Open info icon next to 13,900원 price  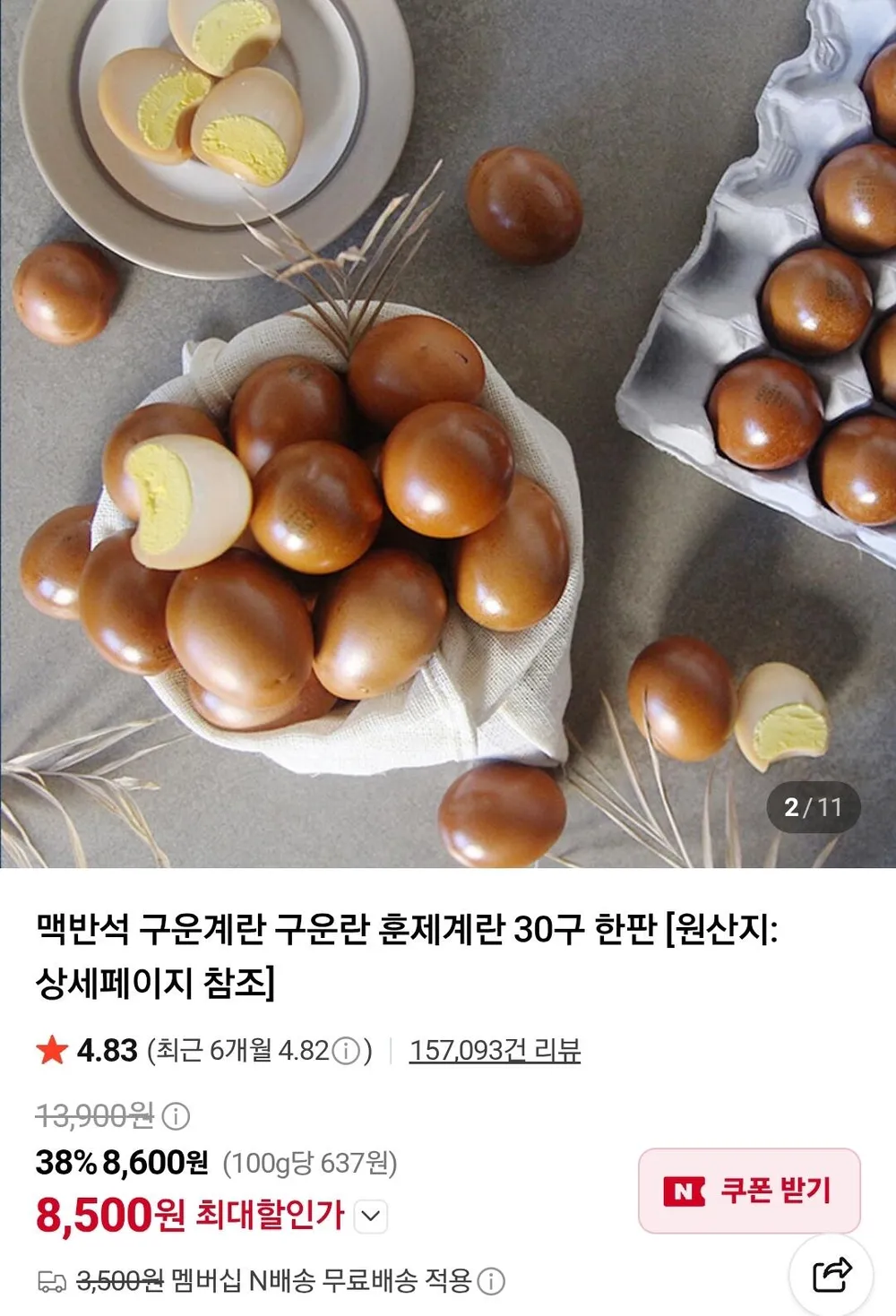(176, 1116)
